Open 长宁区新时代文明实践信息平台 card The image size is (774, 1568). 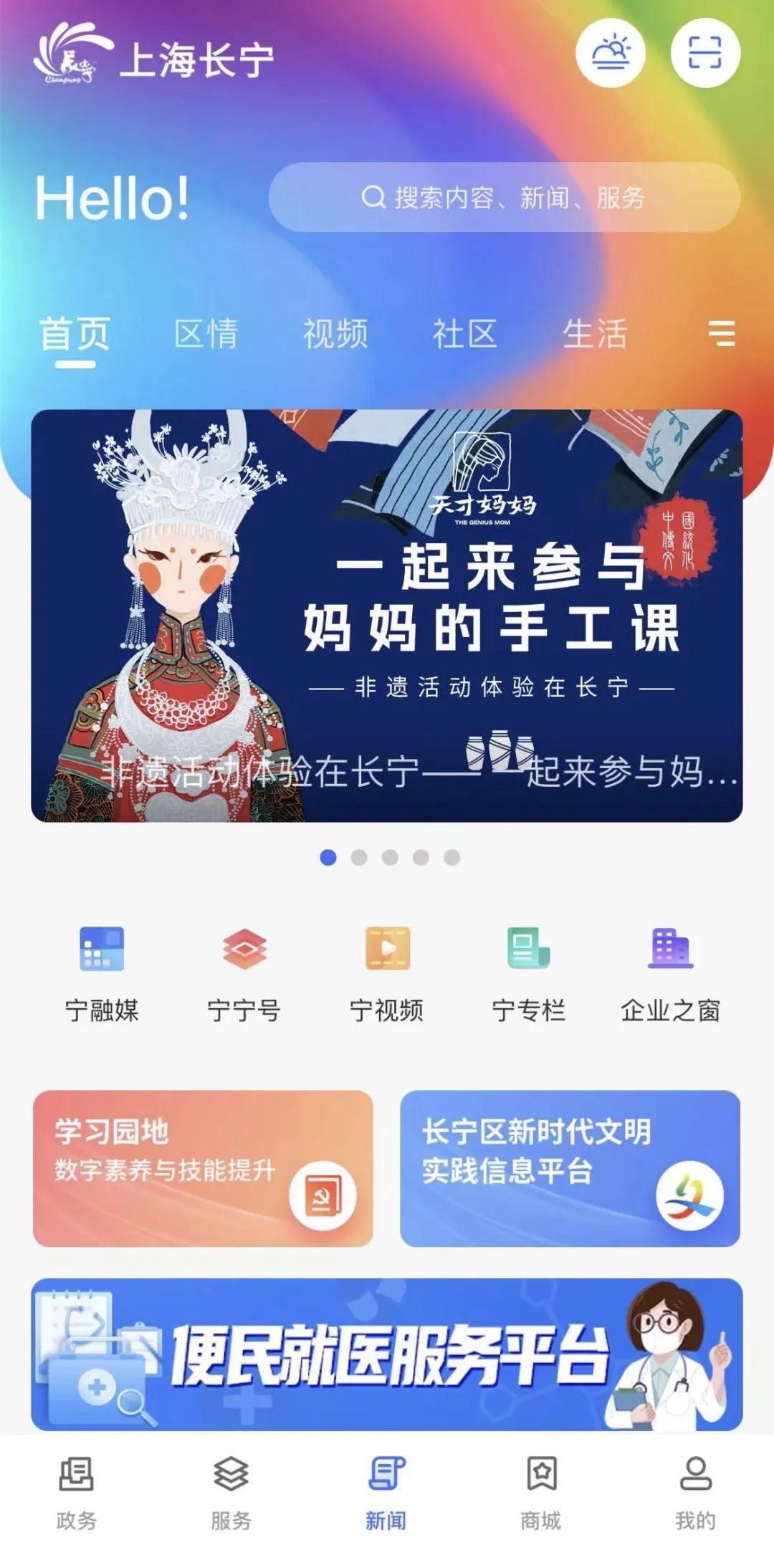570,1168
